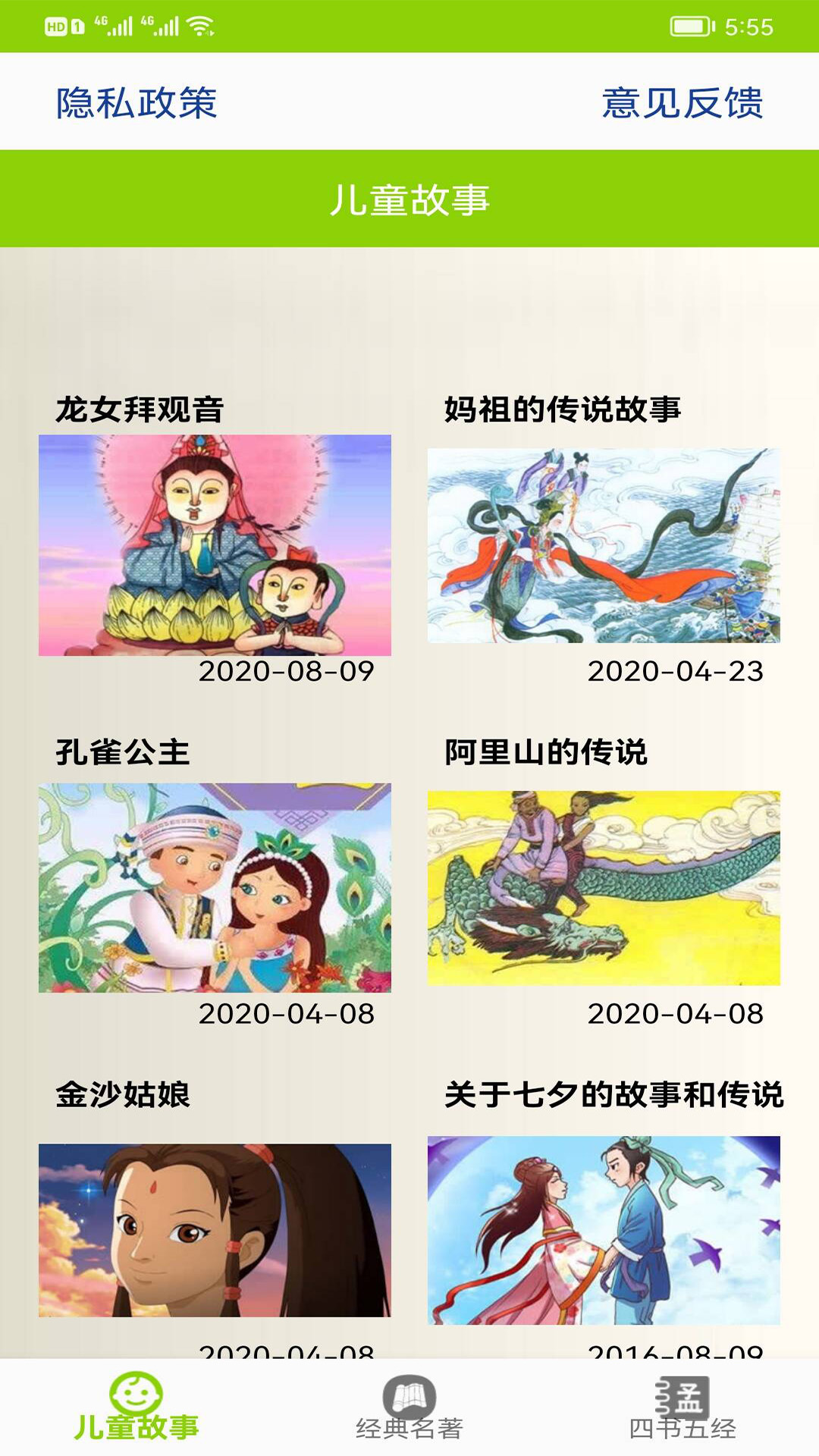Open the 孔雀公主 story card
This screenshot has width=819, height=1456.
pyautogui.click(x=215, y=887)
